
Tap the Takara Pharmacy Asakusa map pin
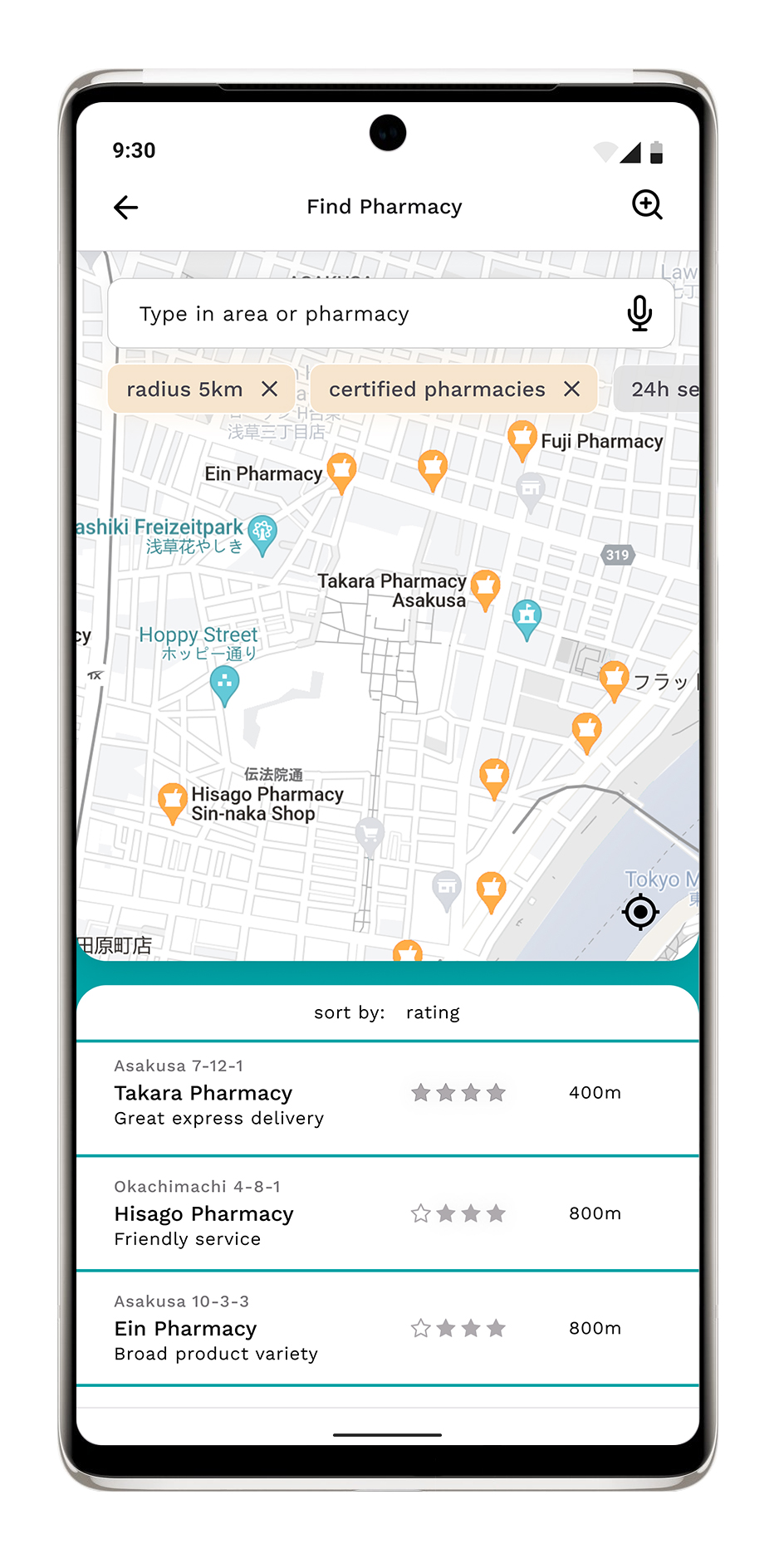[485, 588]
